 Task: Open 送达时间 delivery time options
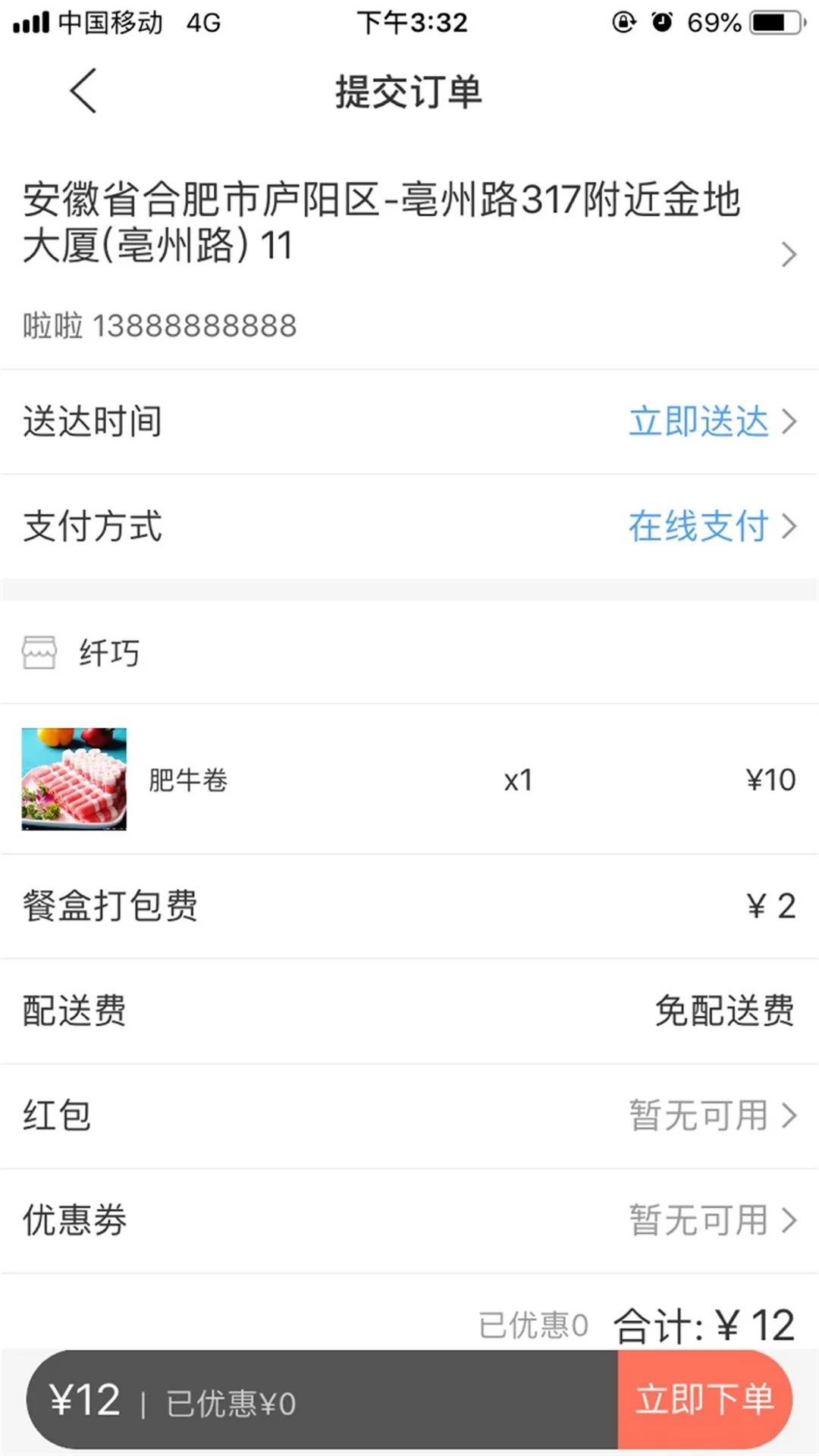pyautogui.click(x=409, y=422)
